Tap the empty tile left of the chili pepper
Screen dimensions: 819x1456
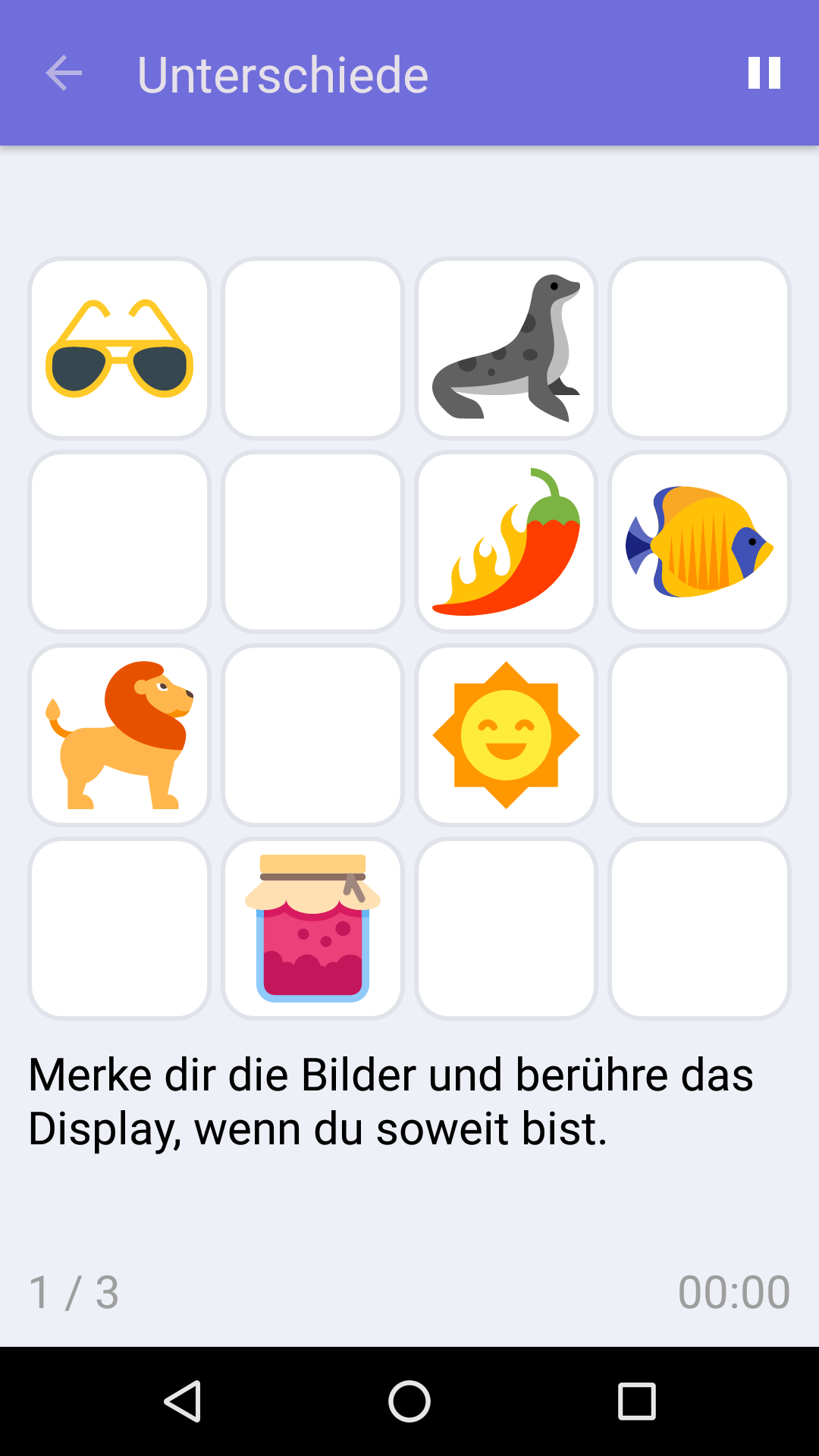coord(312,541)
